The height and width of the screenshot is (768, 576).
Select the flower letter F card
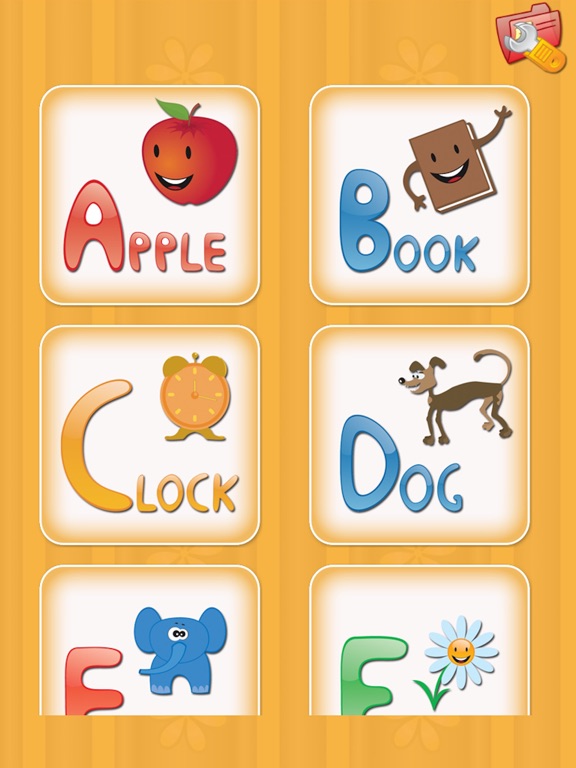(x=420, y=640)
